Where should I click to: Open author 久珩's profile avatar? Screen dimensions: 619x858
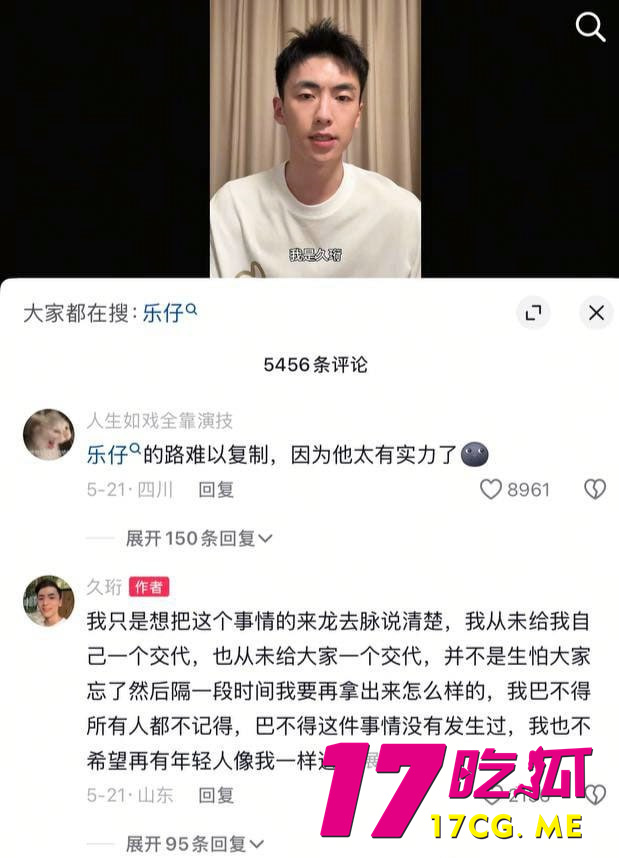[48, 600]
